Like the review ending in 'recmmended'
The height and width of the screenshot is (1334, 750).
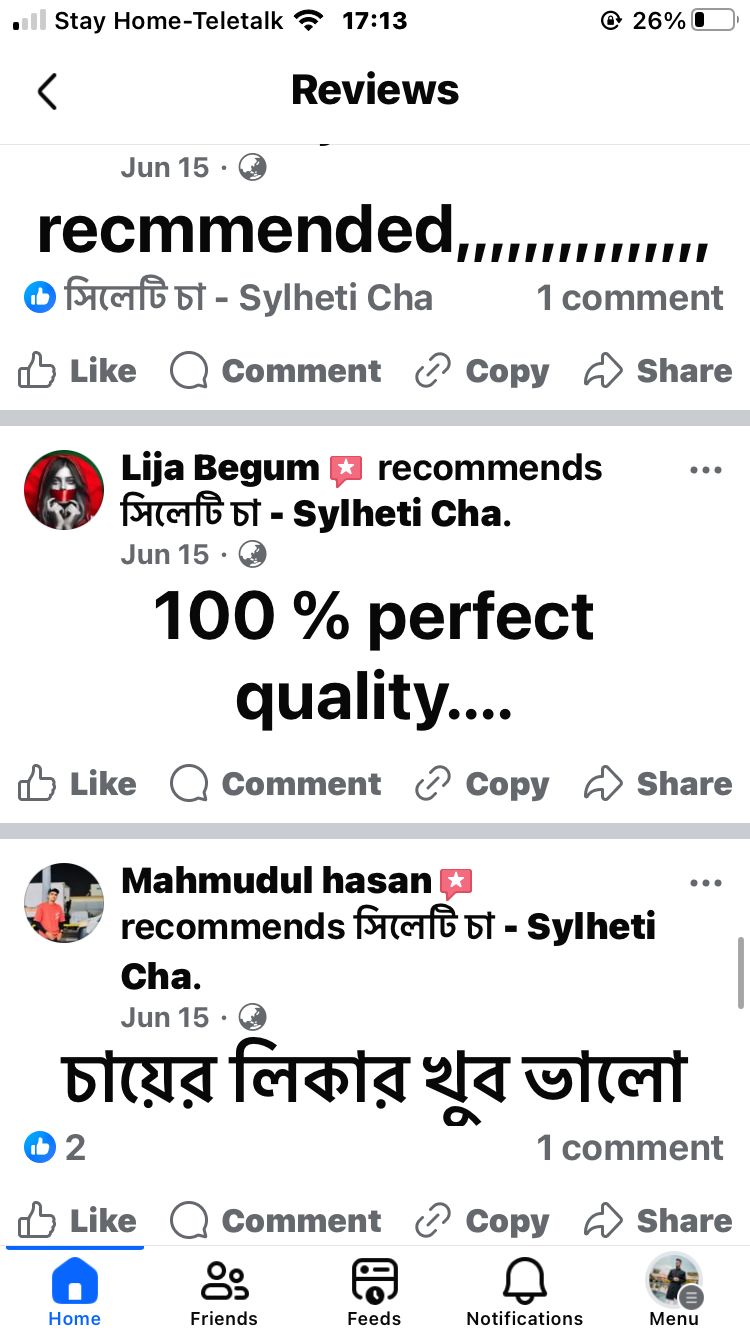tap(77, 371)
